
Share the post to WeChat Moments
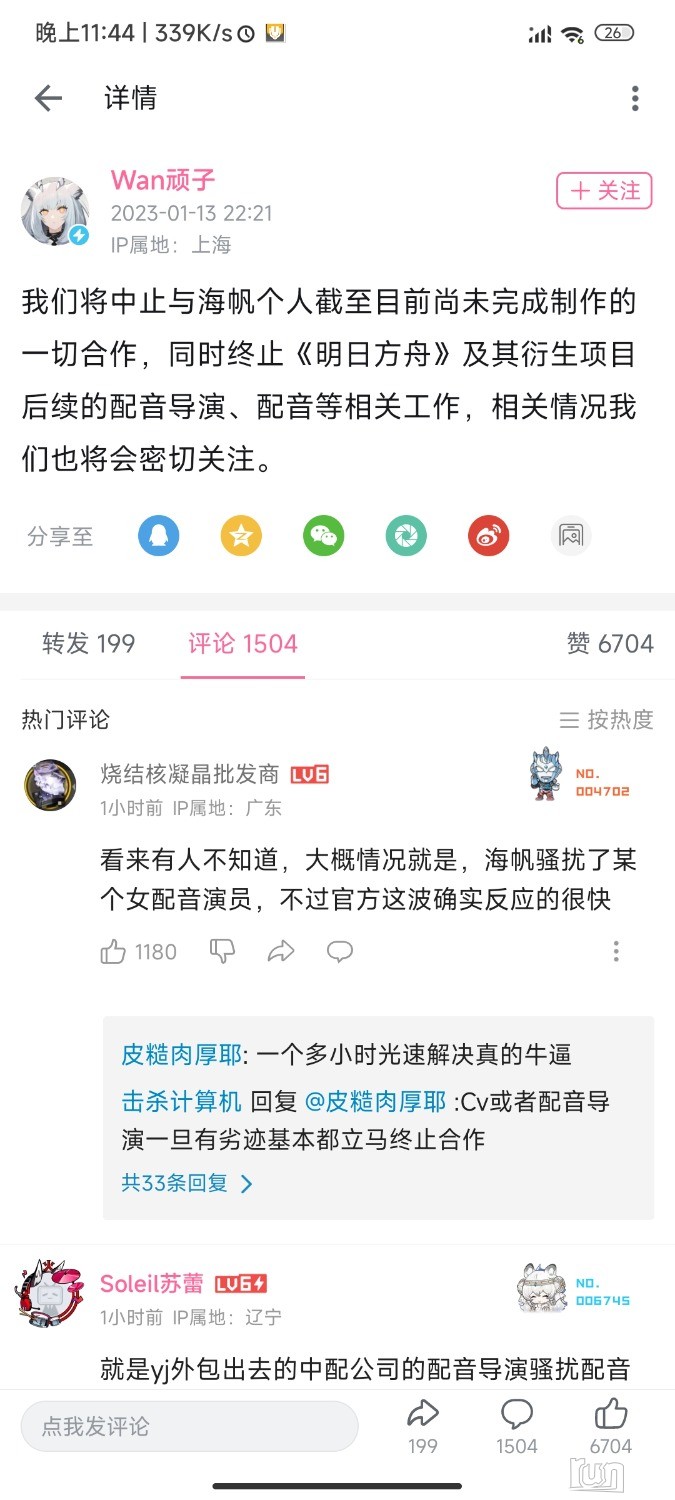click(x=406, y=536)
